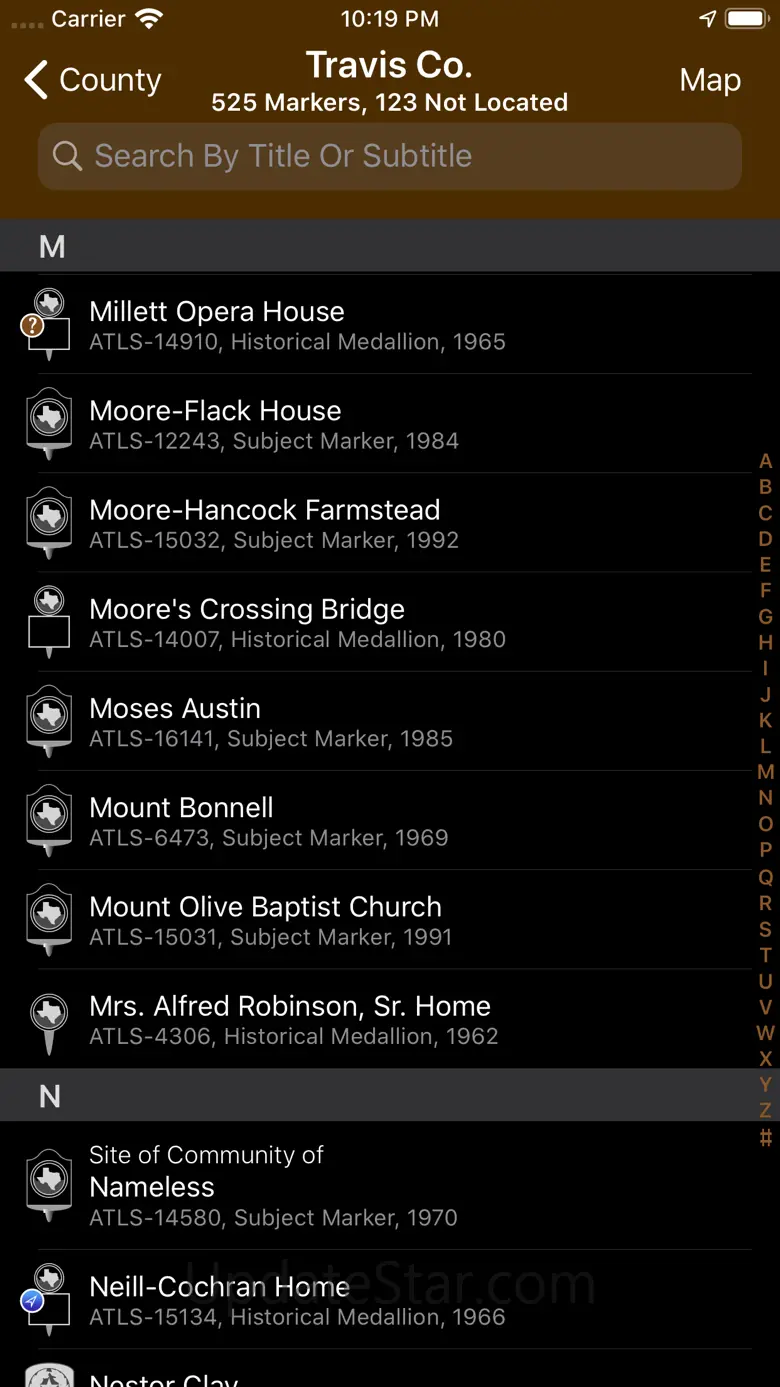Tap the Search By Title Or Subtitle field
The width and height of the screenshot is (780, 1387).
[x=390, y=156]
